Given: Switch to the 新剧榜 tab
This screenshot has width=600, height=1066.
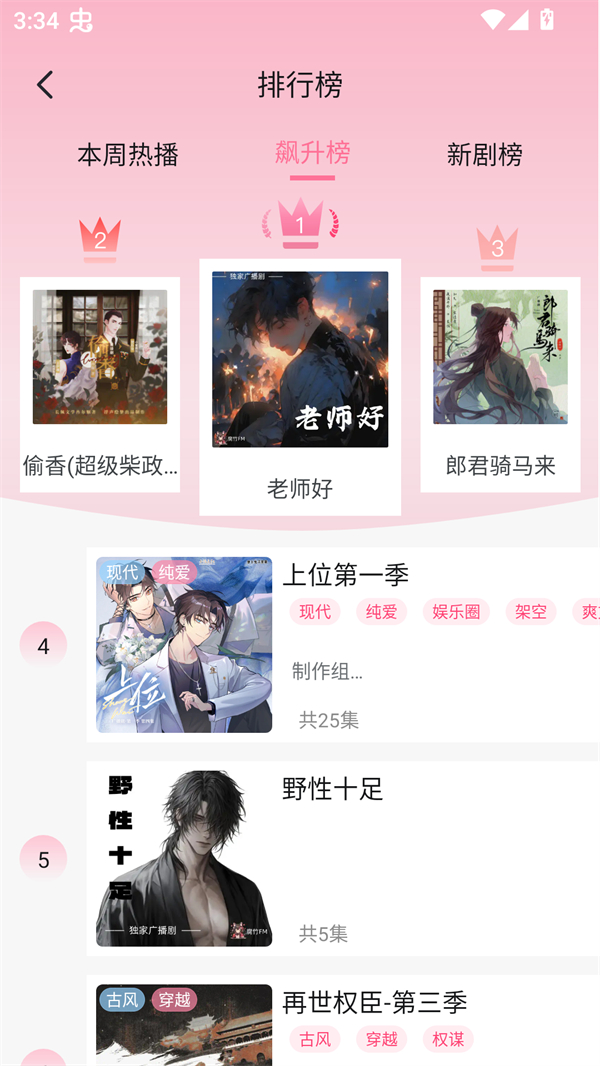Looking at the screenshot, I should click(485, 155).
